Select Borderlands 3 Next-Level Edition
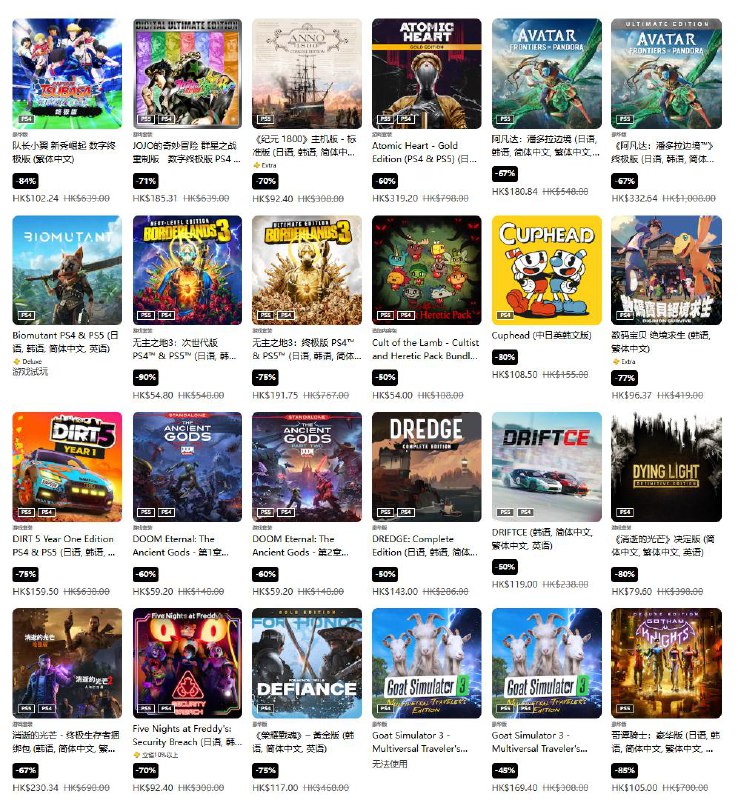This screenshot has height=800, width=738. [x=187, y=270]
